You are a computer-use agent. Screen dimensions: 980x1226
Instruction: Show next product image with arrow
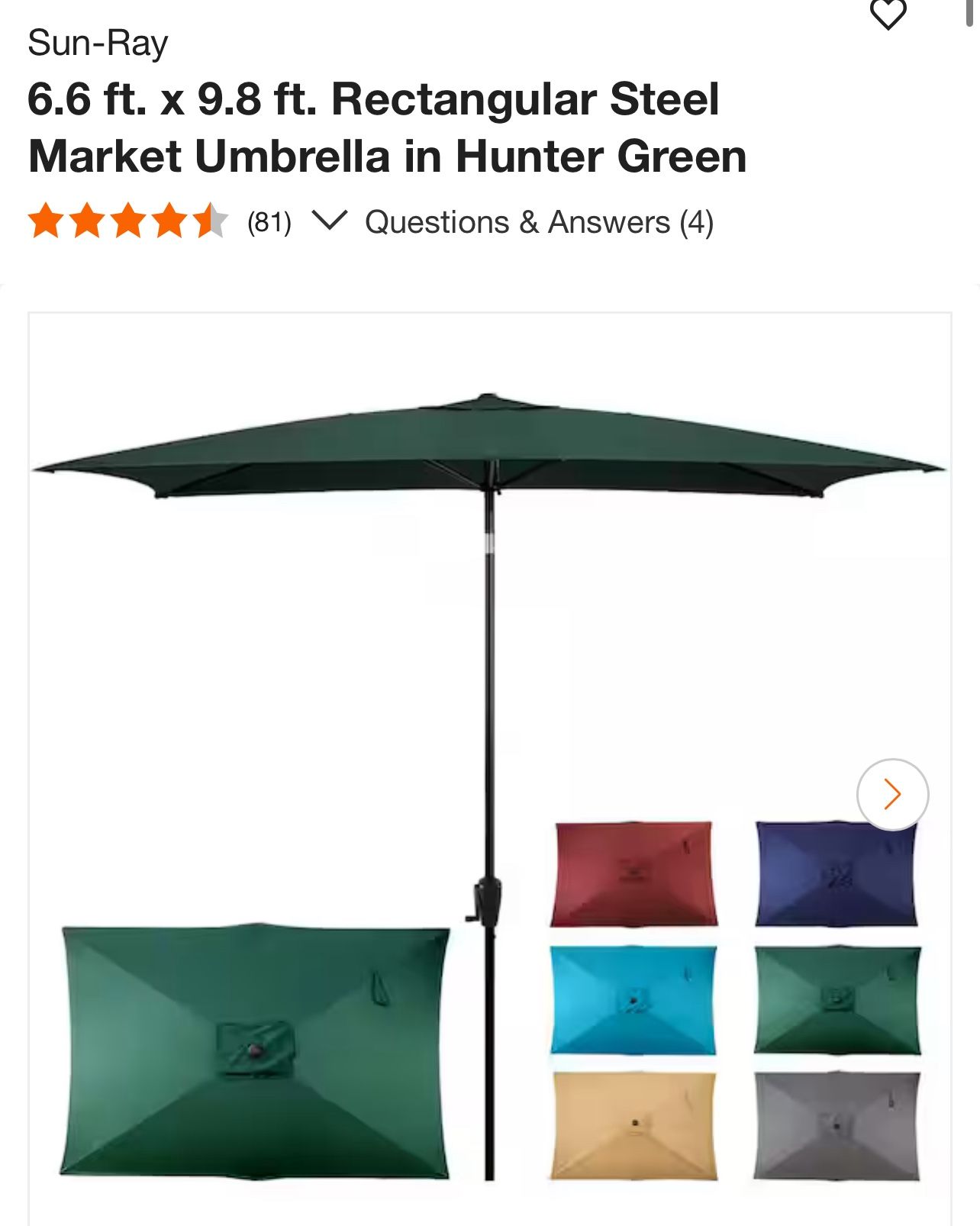tap(891, 794)
